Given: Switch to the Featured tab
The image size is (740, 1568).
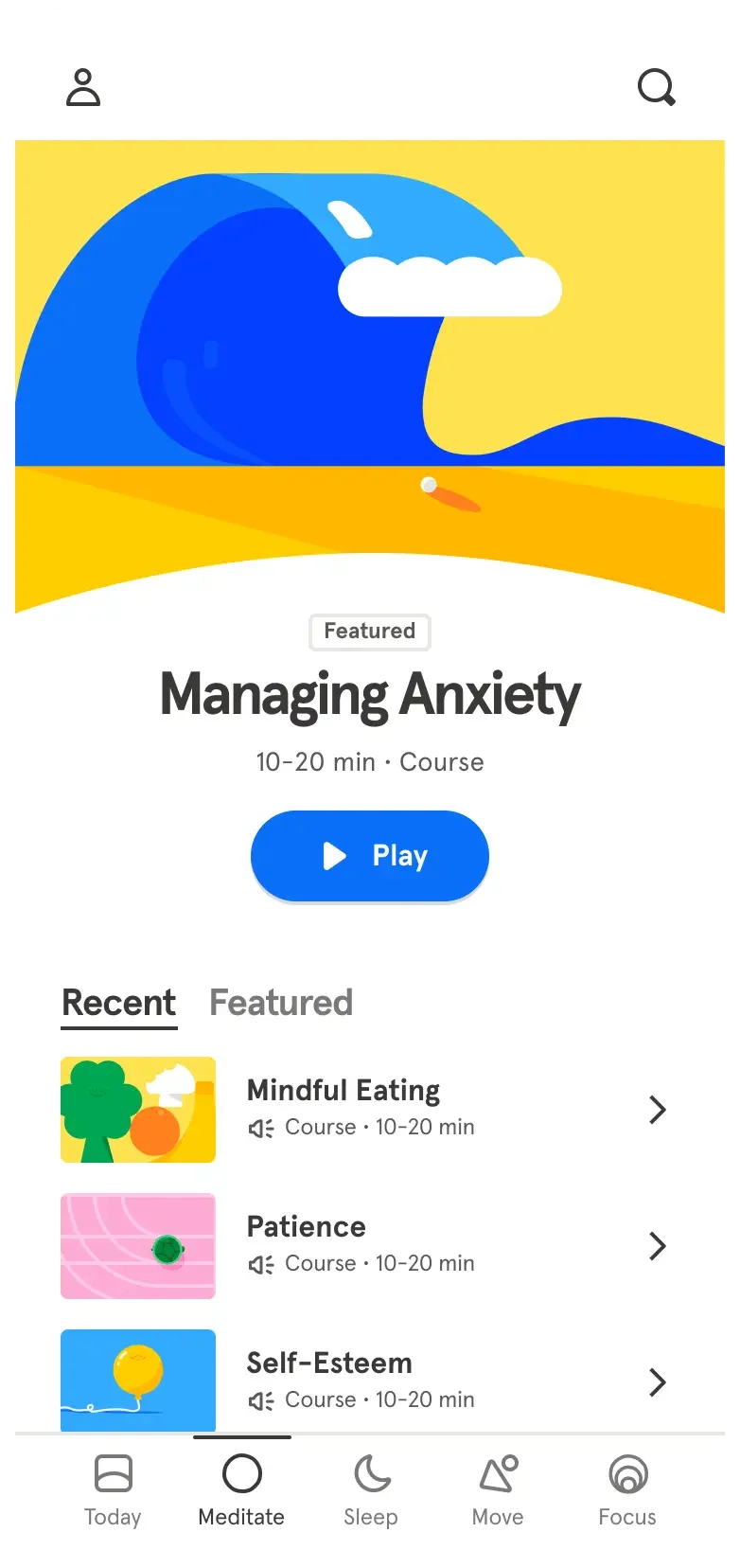Looking at the screenshot, I should pyautogui.click(x=281, y=1003).
